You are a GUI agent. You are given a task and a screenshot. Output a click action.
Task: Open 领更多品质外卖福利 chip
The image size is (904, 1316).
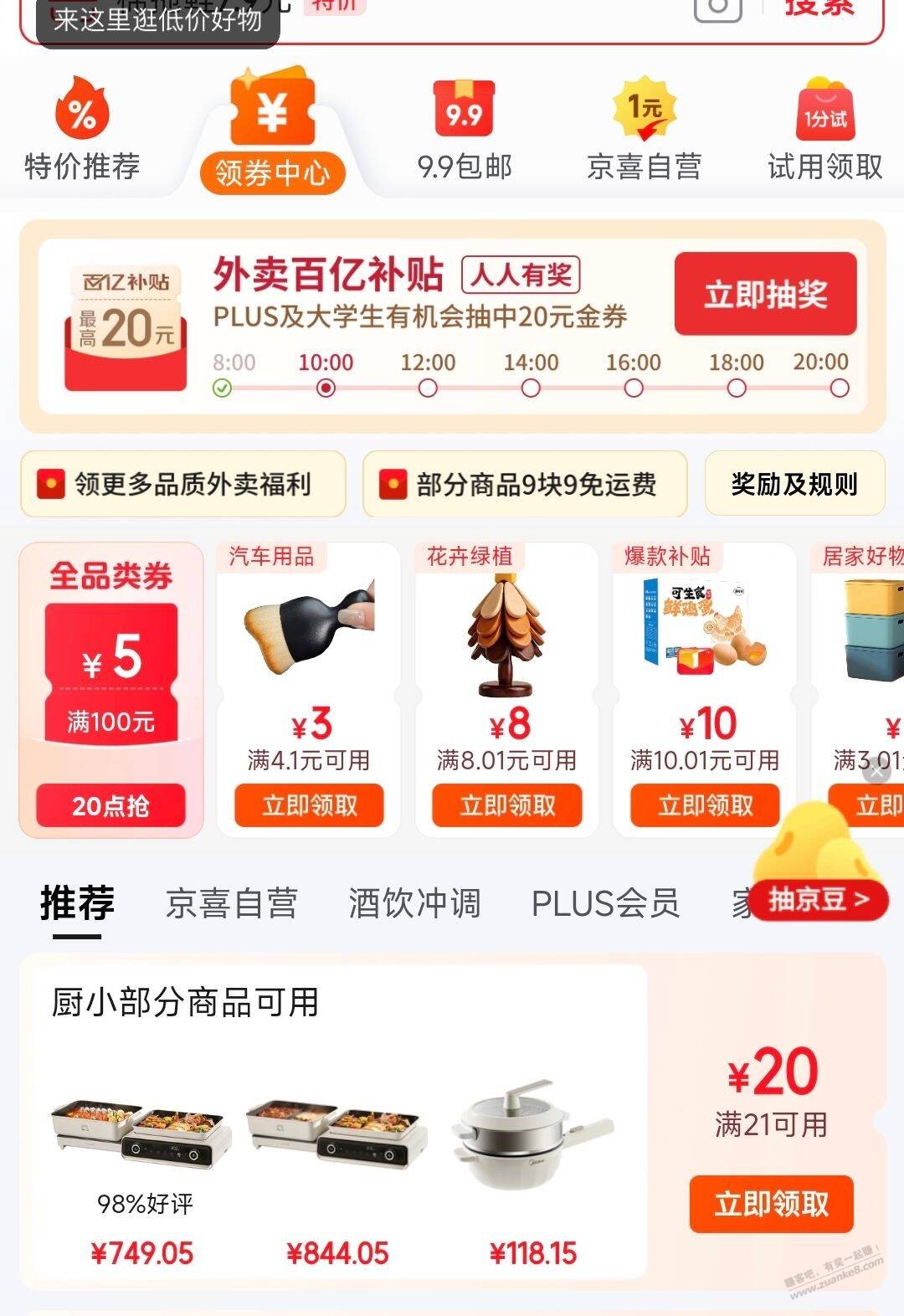(x=182, y=484)
